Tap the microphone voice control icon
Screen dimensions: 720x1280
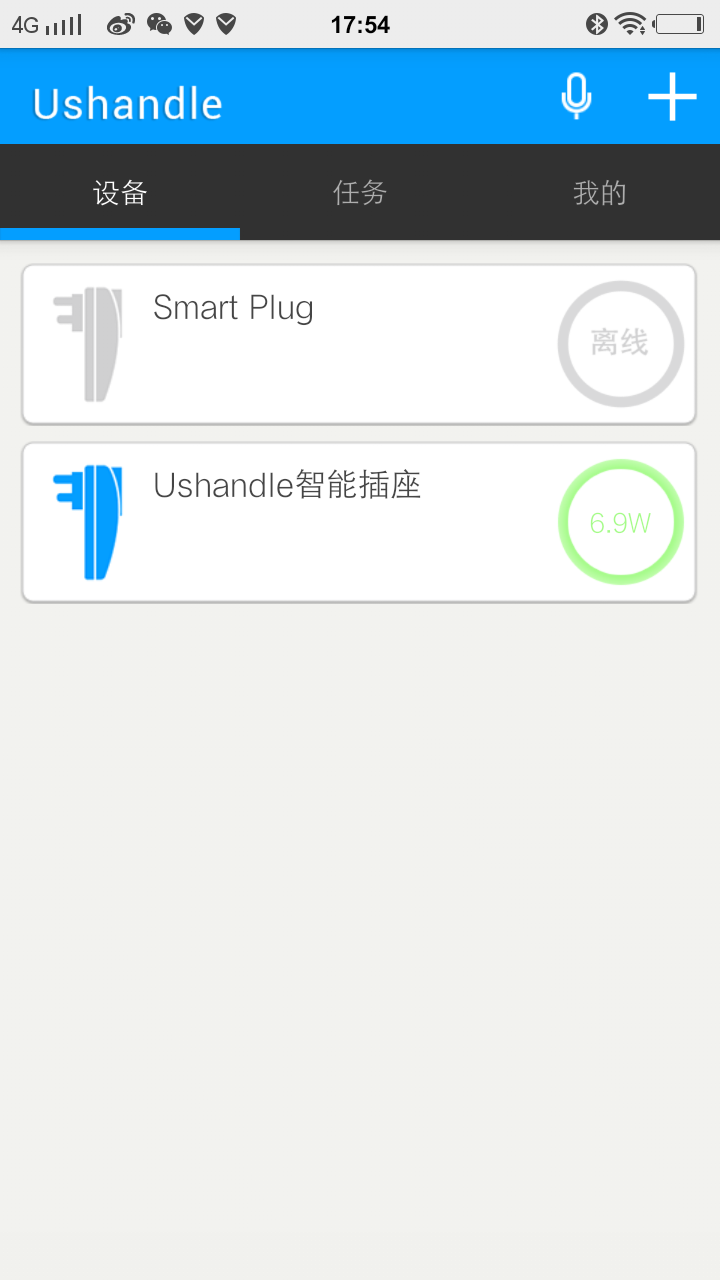click(x=576, y=97)
